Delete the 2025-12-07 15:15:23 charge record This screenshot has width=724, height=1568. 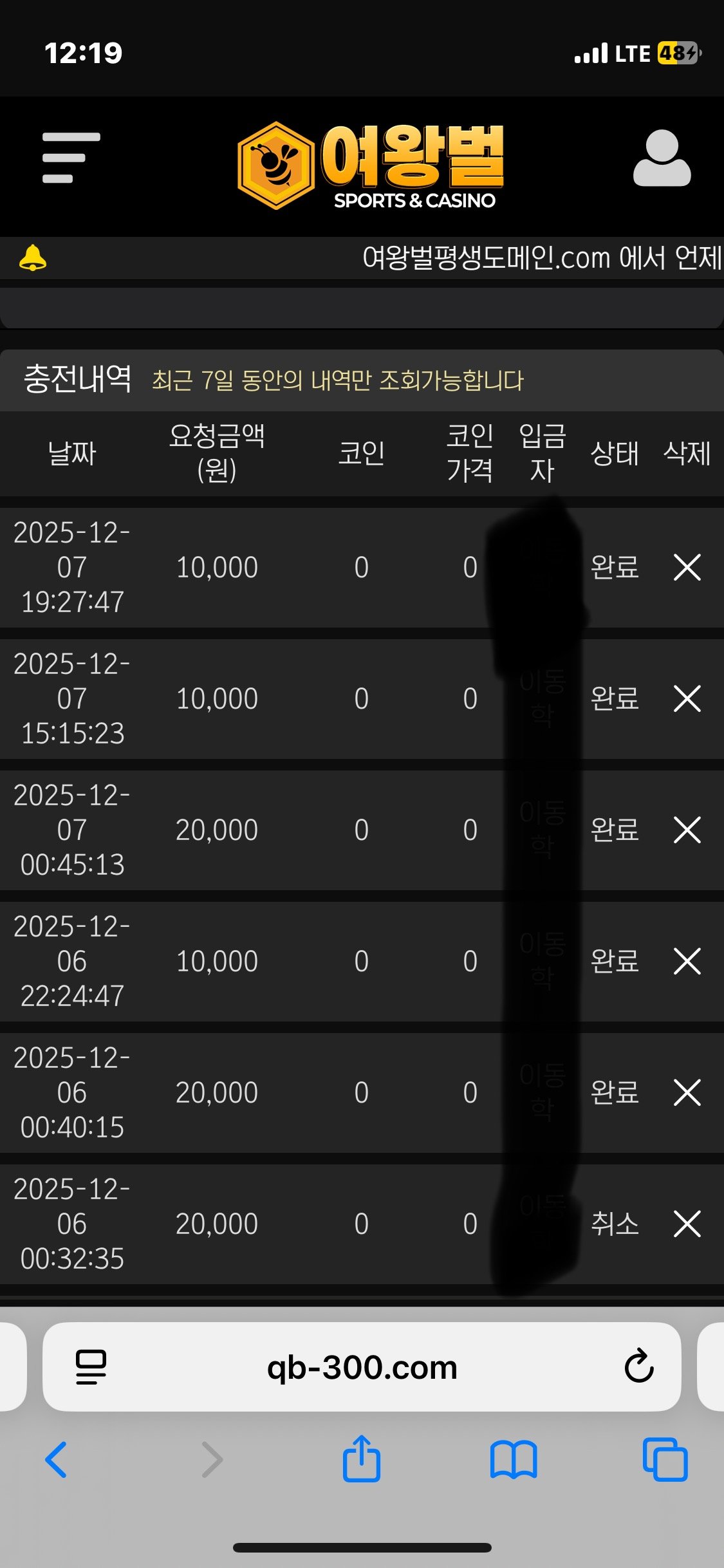click(x=687, y=698)
